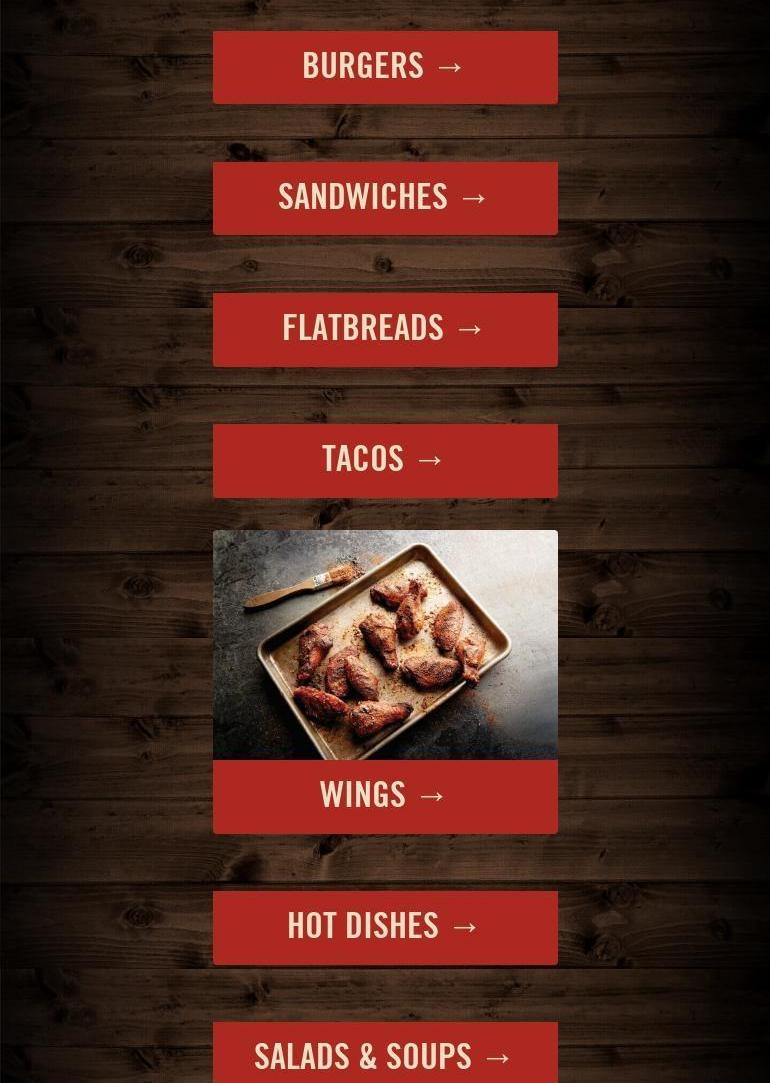Screen dimensions: 770x1083
Task: Open Hot Dishes category
Action: (385, 927)
